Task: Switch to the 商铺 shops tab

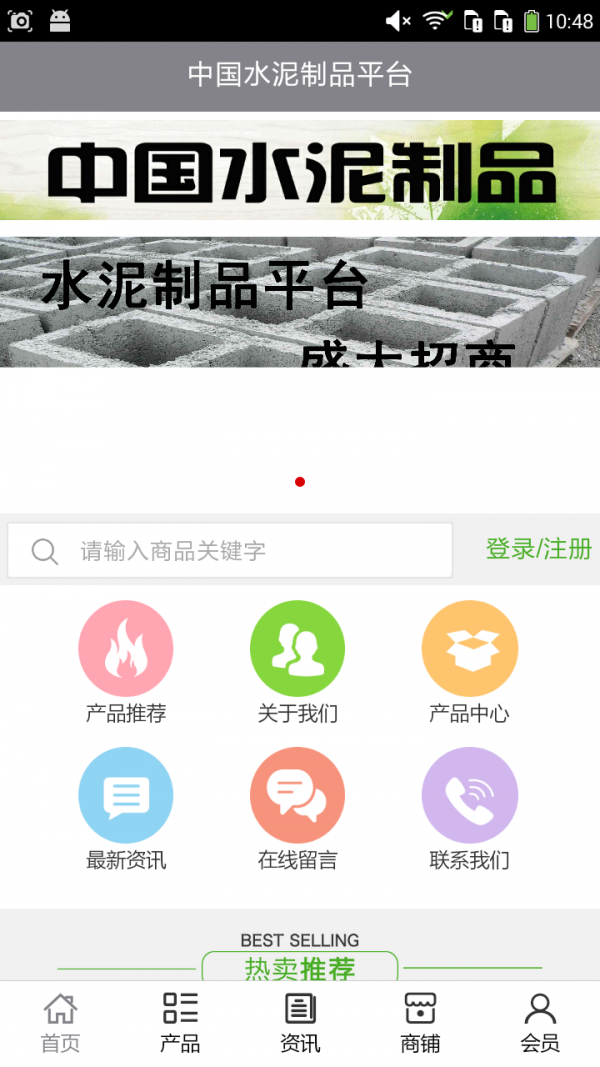Action: (x=420, y=1022)
